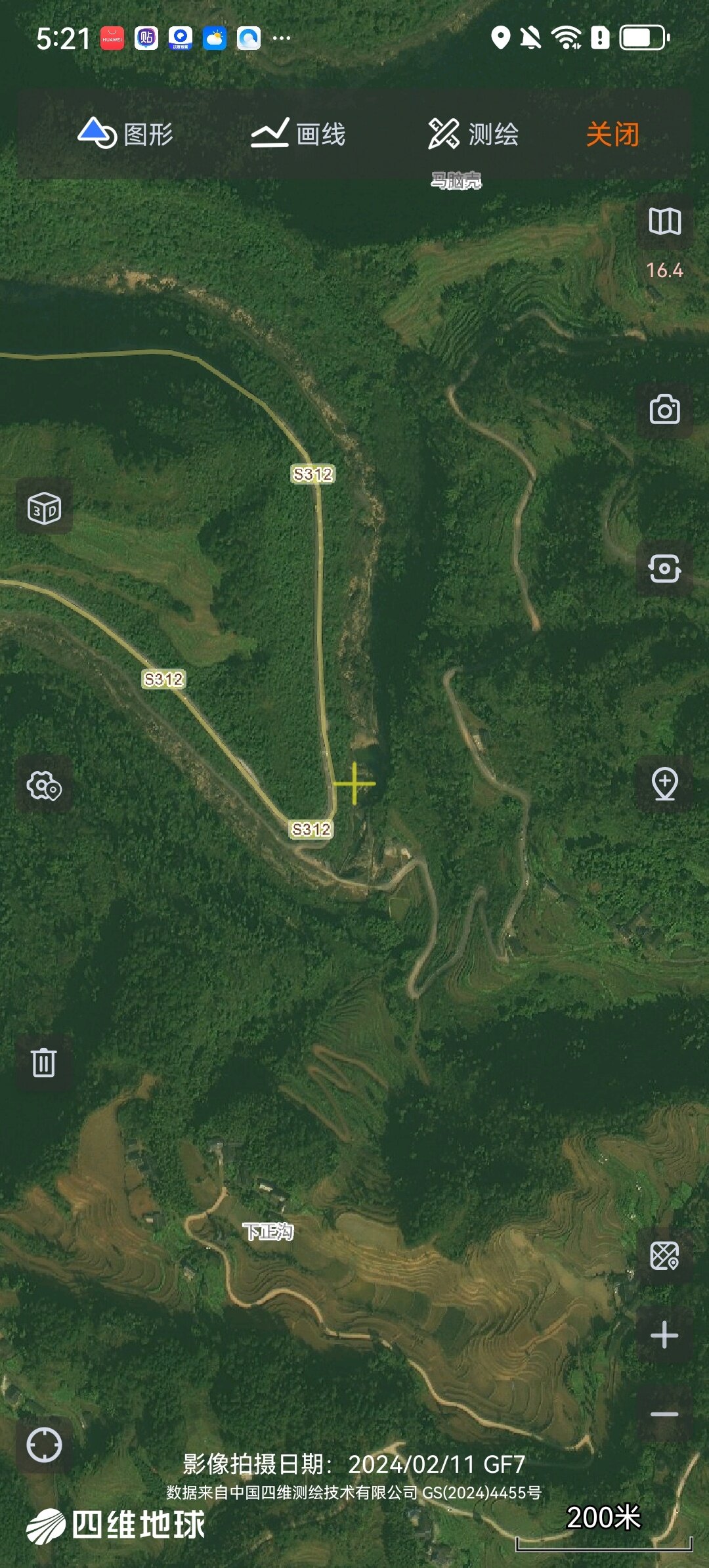This screenshot has width=709, height=1568.
Task: Open the 测绘 surveying tool
Action: click(x=473, y=134)
